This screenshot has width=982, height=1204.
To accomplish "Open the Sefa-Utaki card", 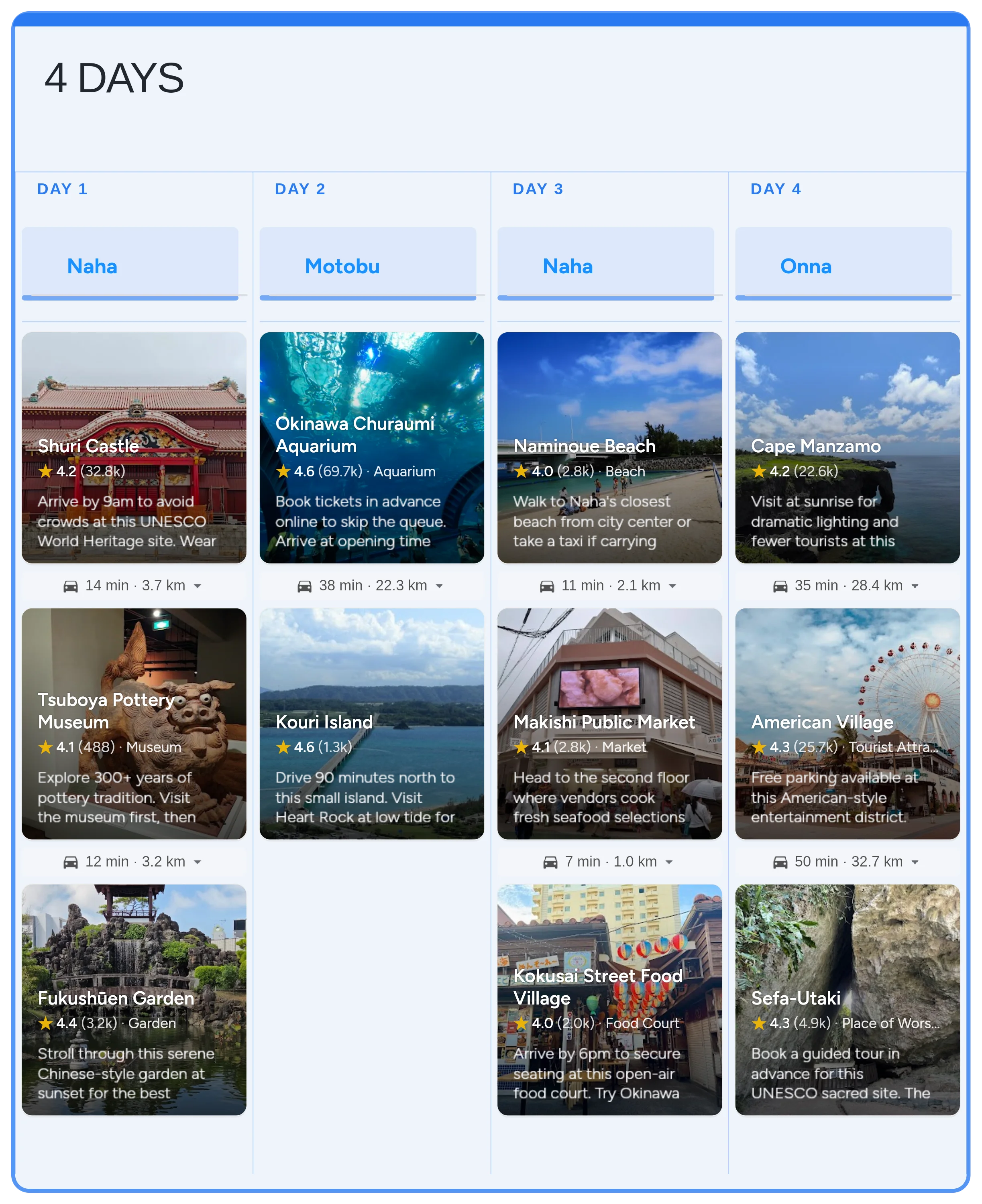I will point(847,999).
